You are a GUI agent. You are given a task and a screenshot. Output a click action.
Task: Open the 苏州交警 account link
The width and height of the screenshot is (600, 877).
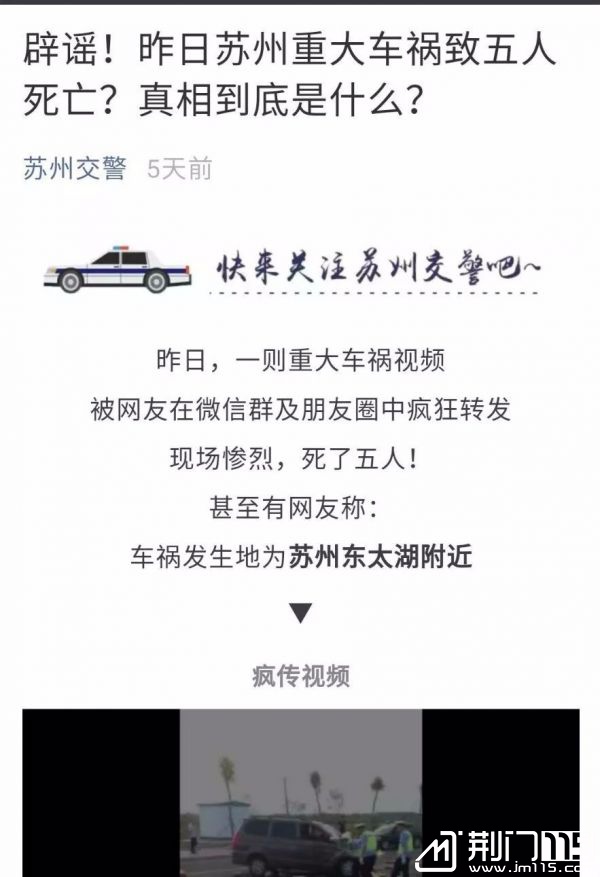(75, 168)
